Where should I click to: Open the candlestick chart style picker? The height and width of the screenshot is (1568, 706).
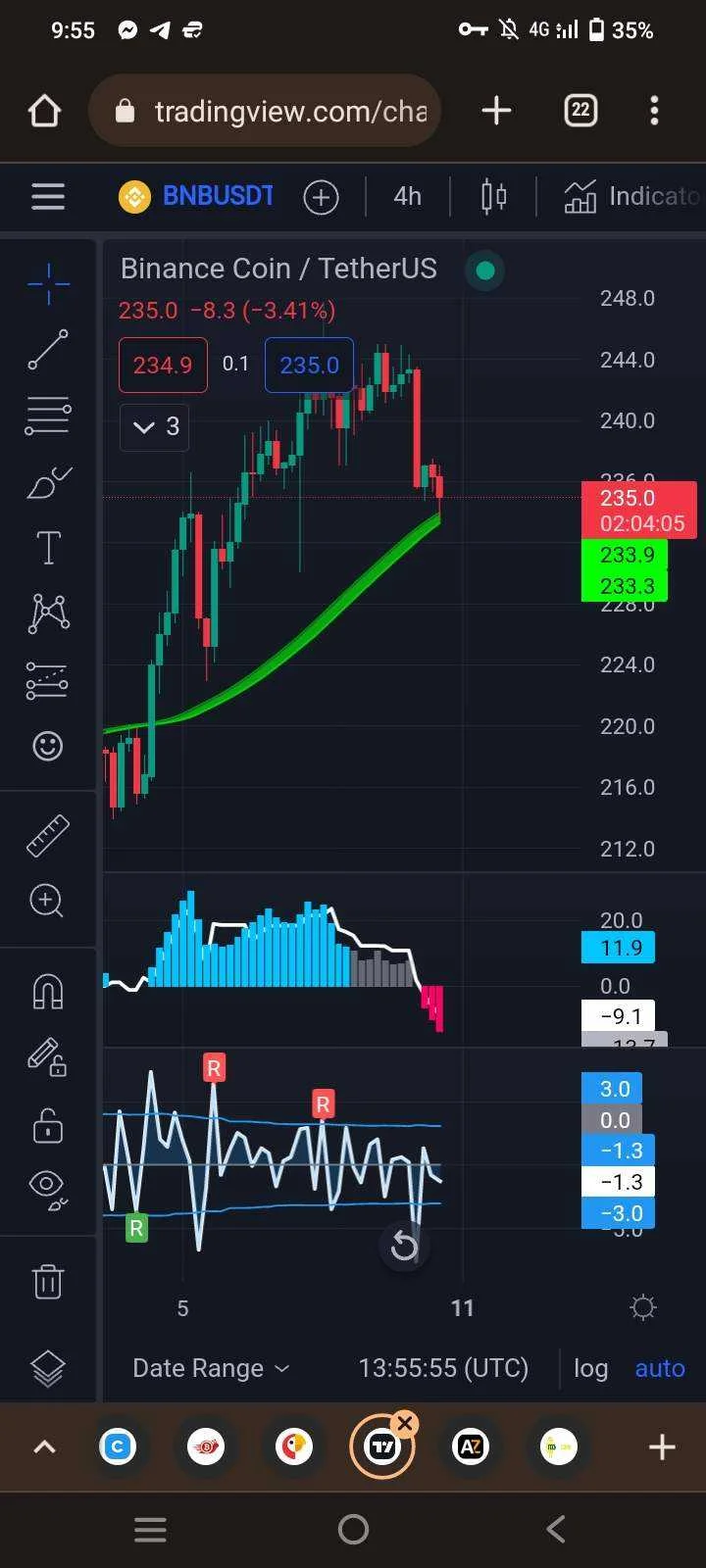coord(493,197)
